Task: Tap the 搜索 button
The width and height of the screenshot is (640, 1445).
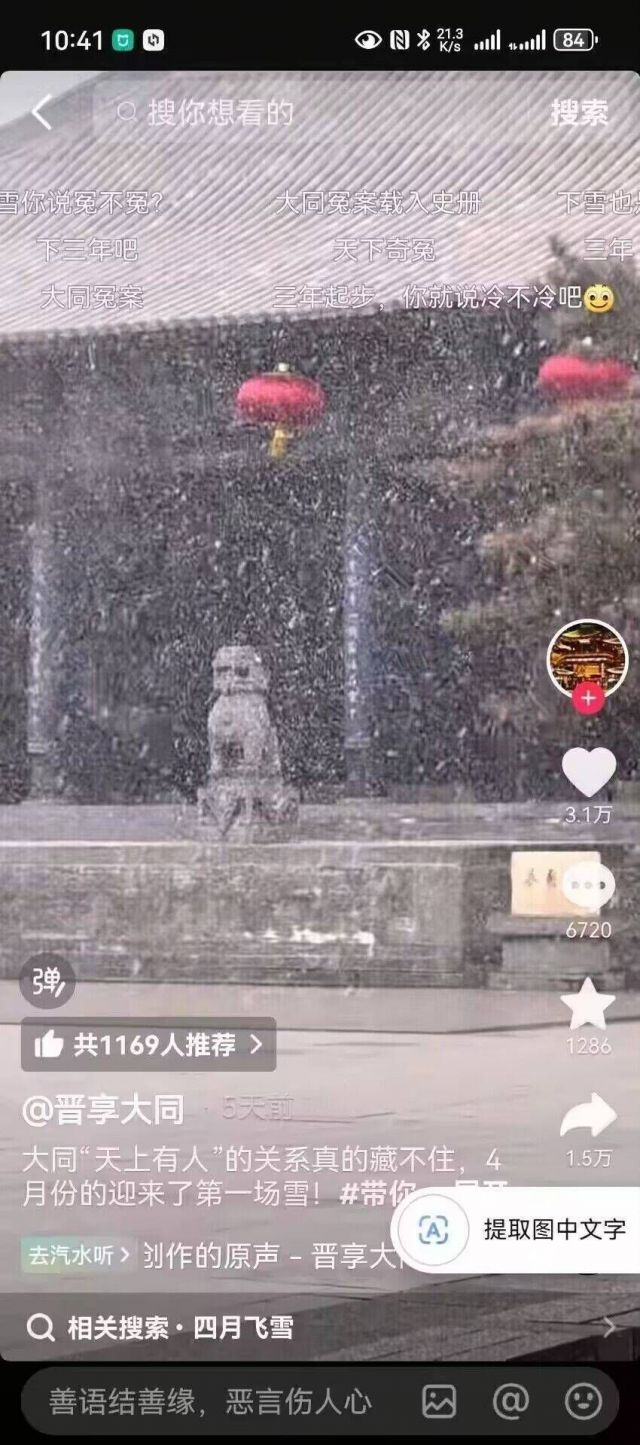Action: click(579, 112)
